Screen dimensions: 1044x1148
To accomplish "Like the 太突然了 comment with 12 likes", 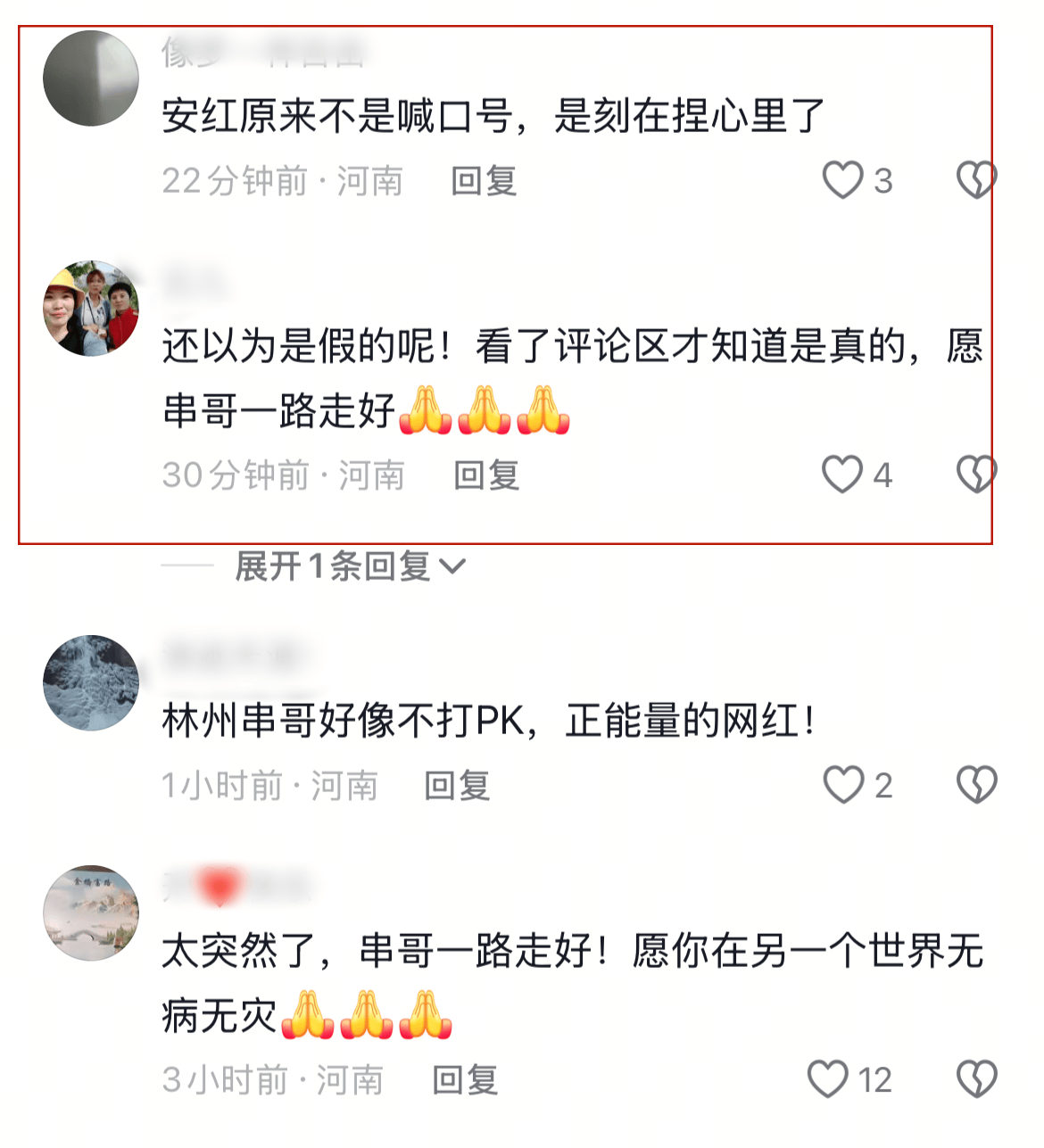I will 828,1079.
